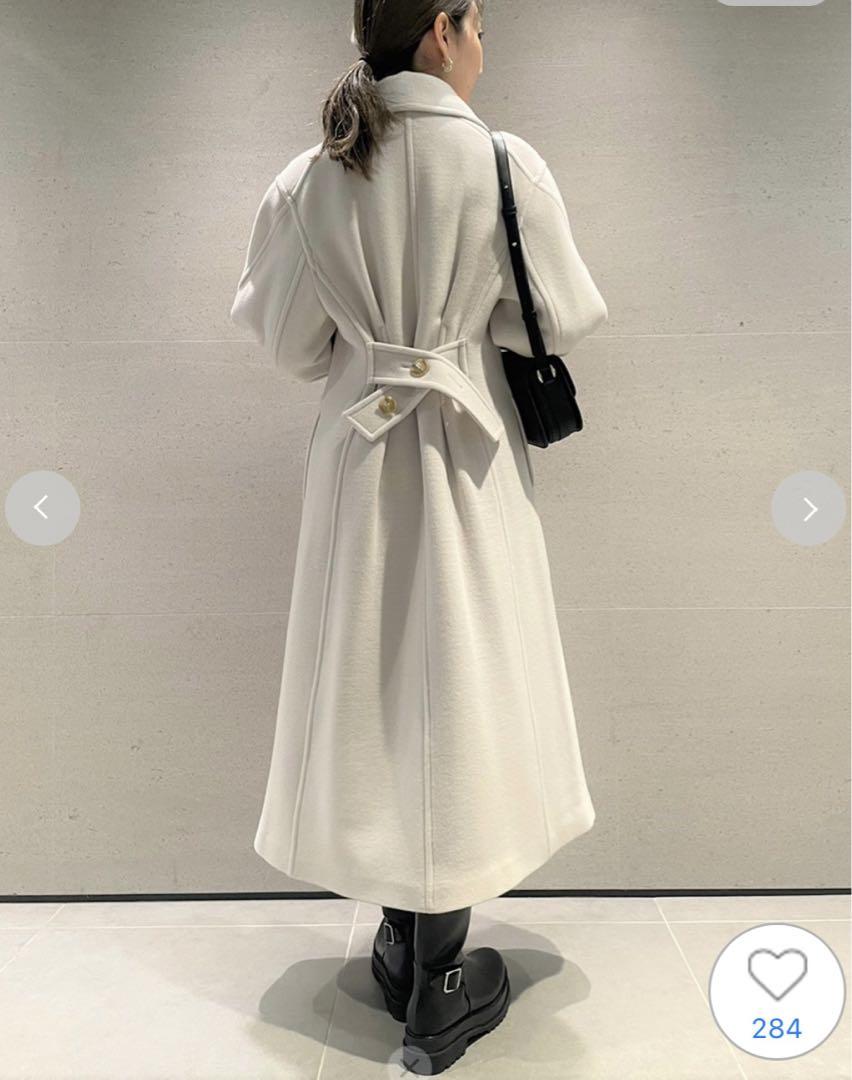The image size is (852, 1080).
Task: Like this coat listing with the heart
Action: tap(777, 975)
